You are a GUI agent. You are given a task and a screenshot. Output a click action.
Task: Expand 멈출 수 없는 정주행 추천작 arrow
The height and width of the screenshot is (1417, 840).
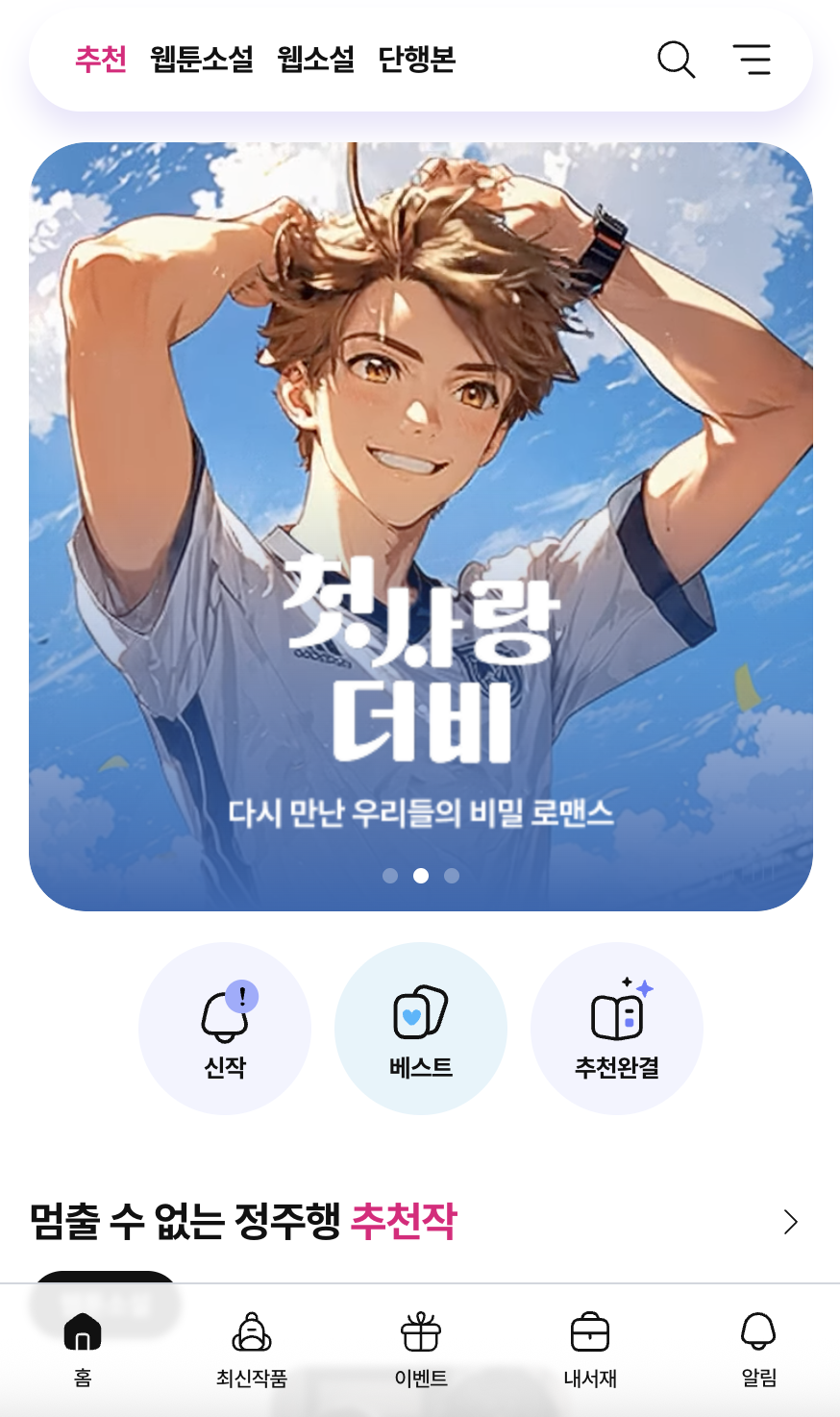point(790,1222)
